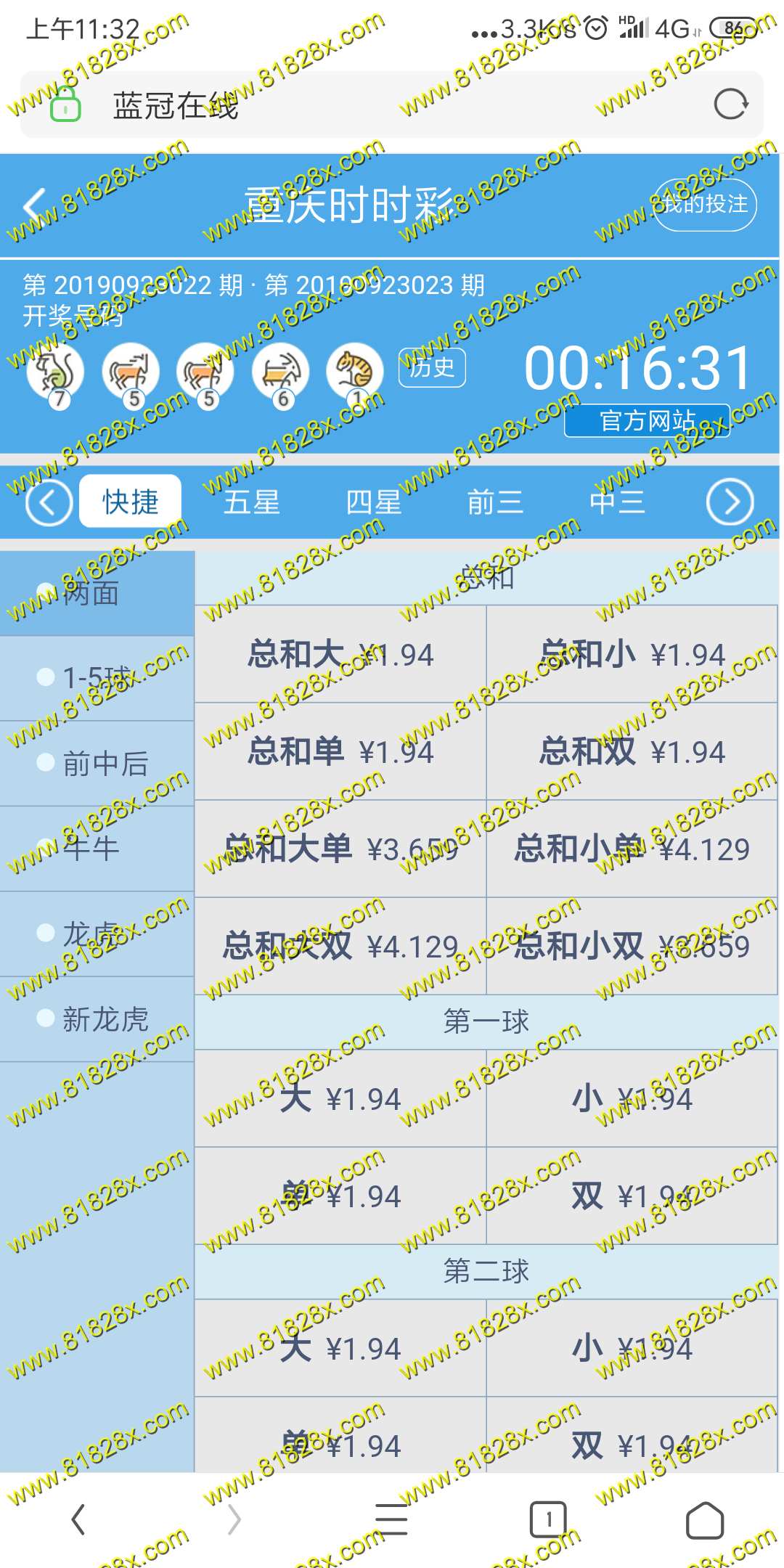
Task: Pick the 总和双 ¥1.94 bet
Action: pos(632,751)
